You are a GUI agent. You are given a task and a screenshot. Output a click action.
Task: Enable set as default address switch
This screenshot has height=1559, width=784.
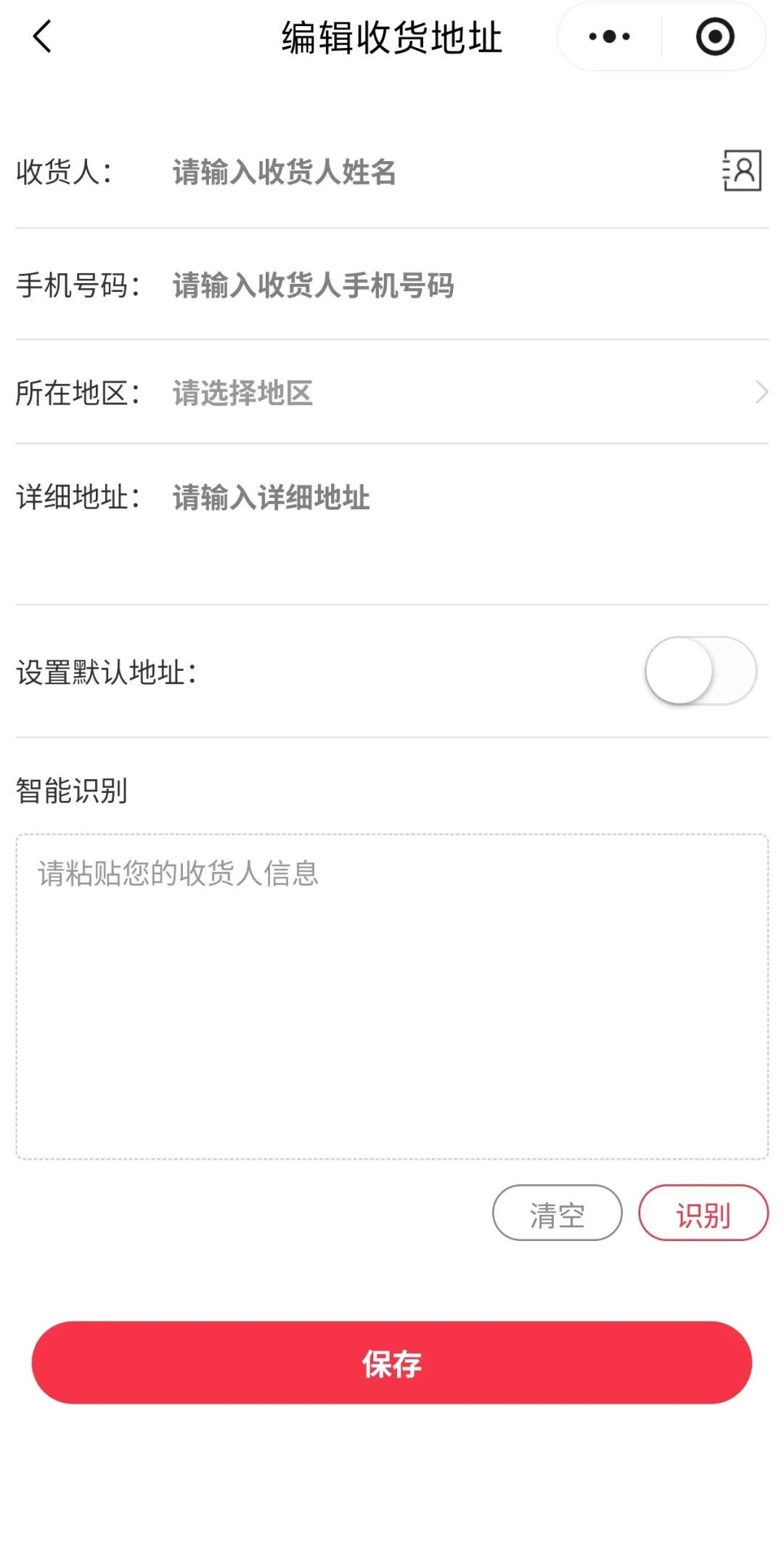[701, 671]
